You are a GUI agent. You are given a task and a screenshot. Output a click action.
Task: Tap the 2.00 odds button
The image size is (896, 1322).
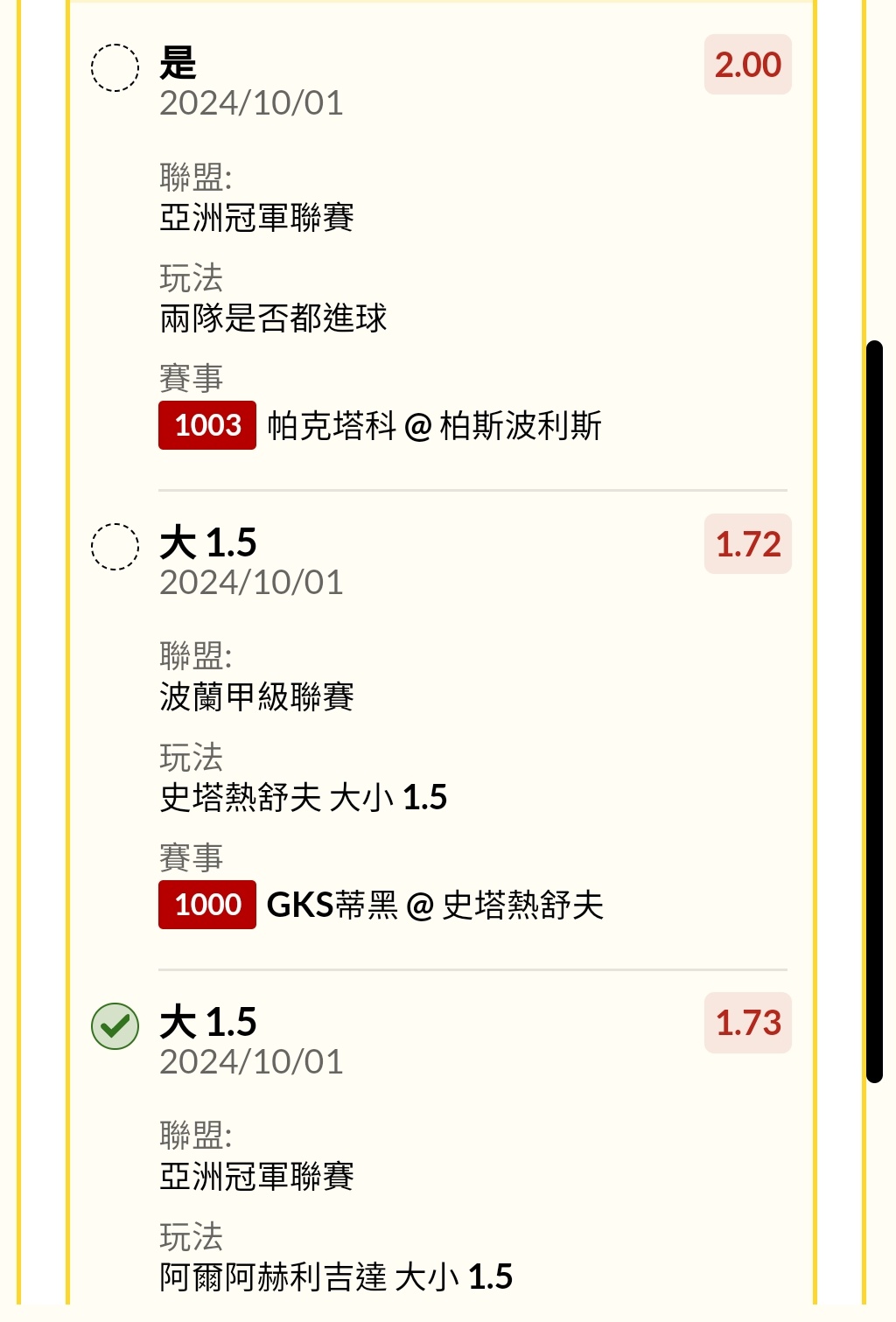[747, 65]
